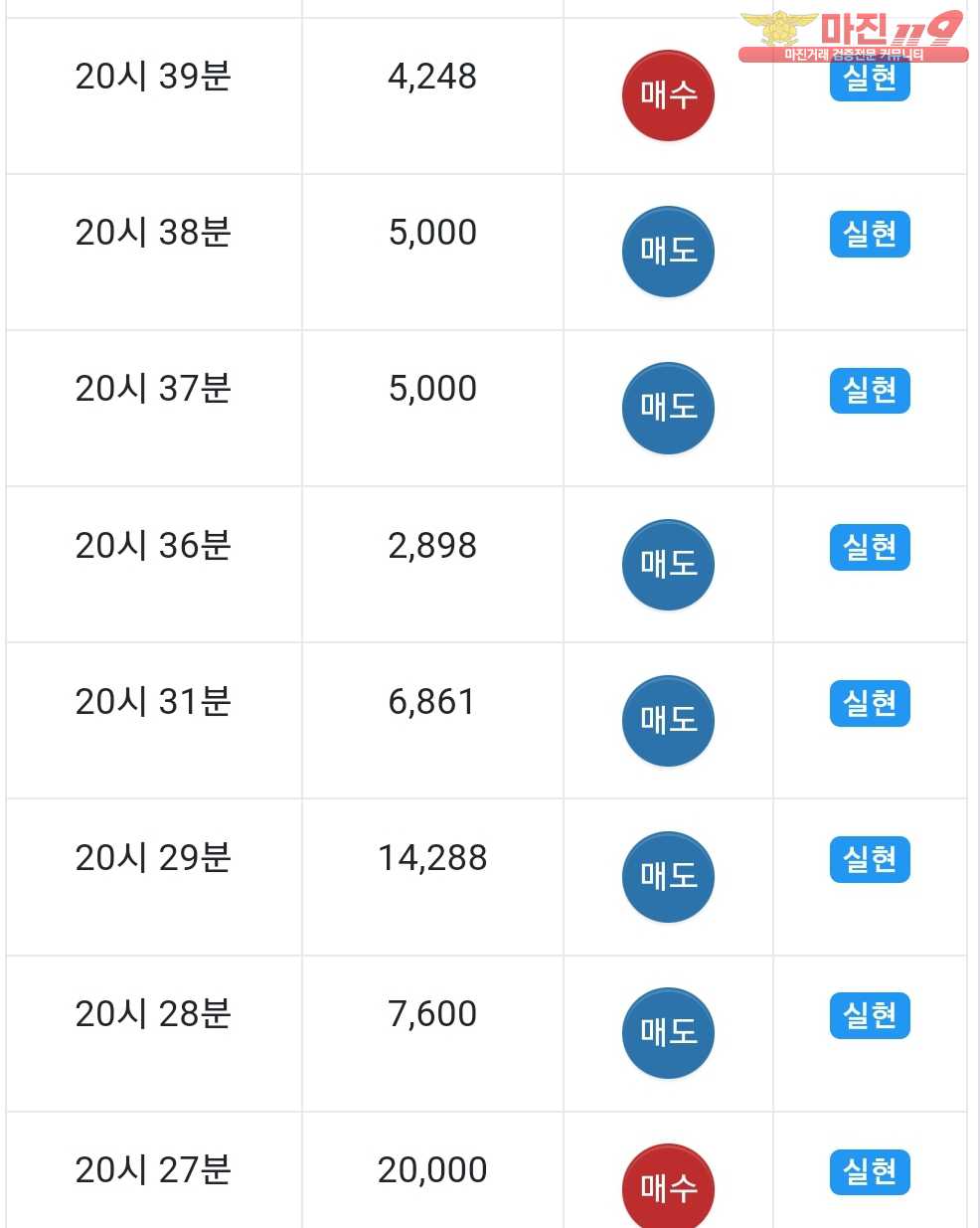Select the 매도 button for 20시 38분

tap(668, 252)
